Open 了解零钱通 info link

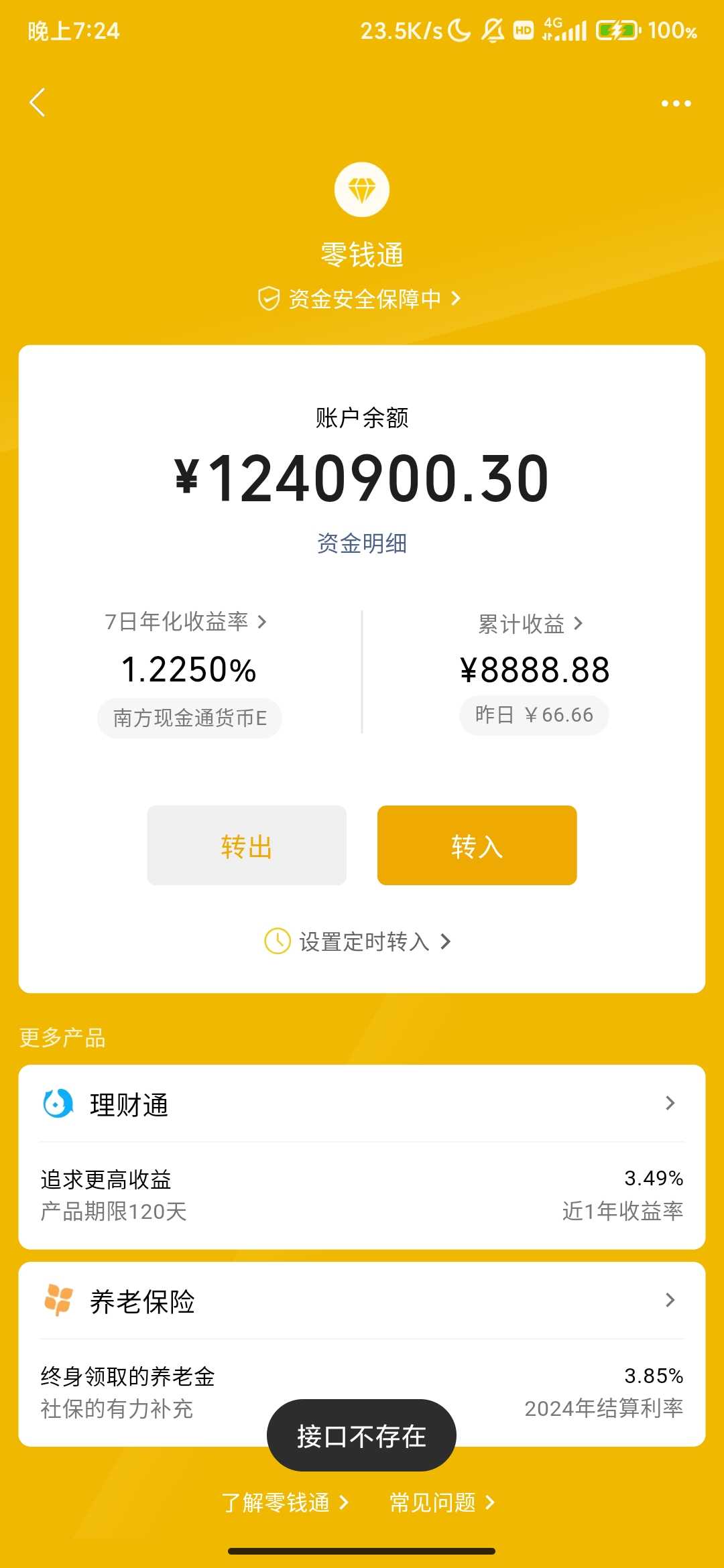[285, 1502]
